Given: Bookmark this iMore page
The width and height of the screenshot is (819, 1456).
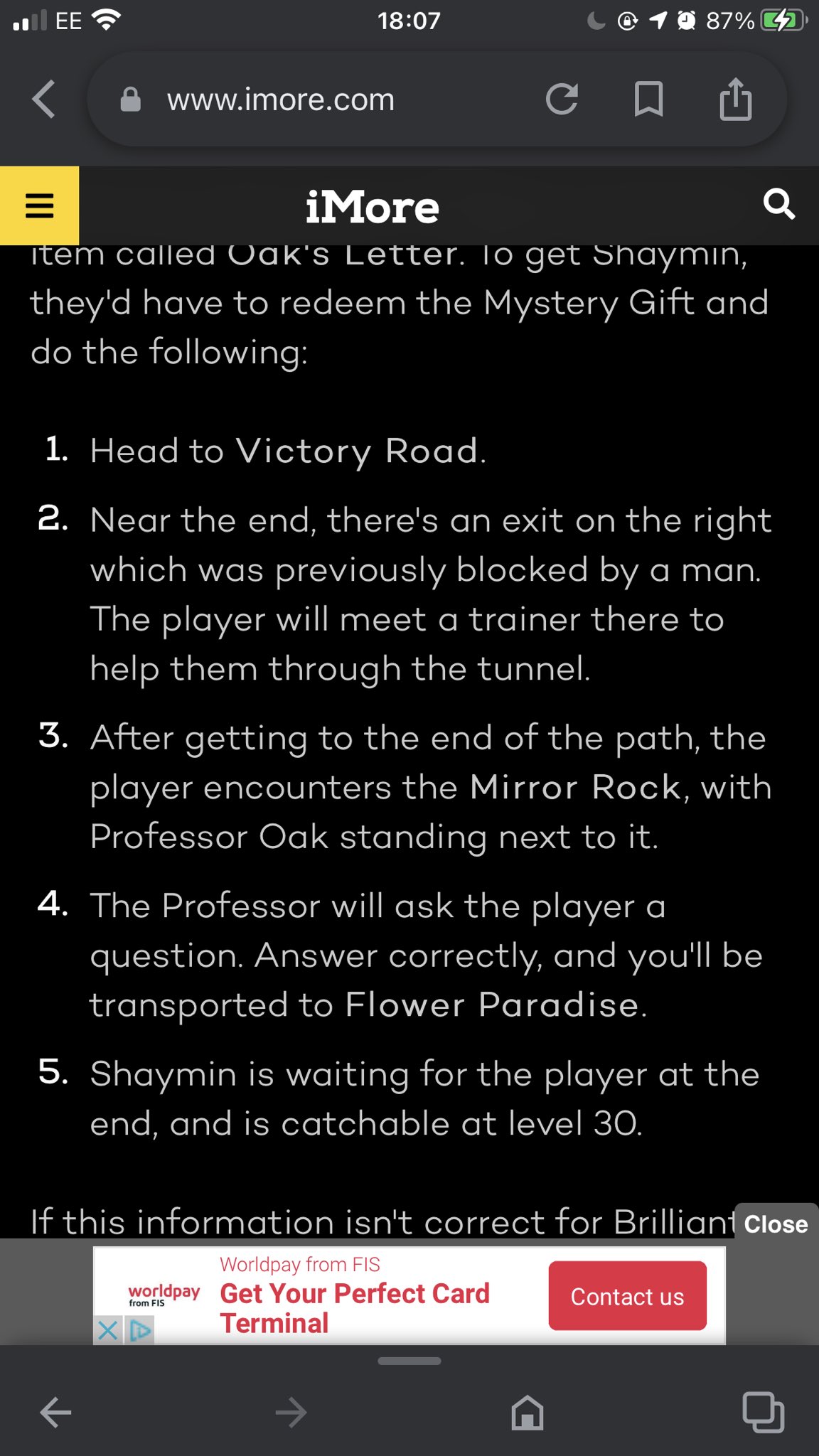Looking at the screenshot, I should tap(648, 99).
